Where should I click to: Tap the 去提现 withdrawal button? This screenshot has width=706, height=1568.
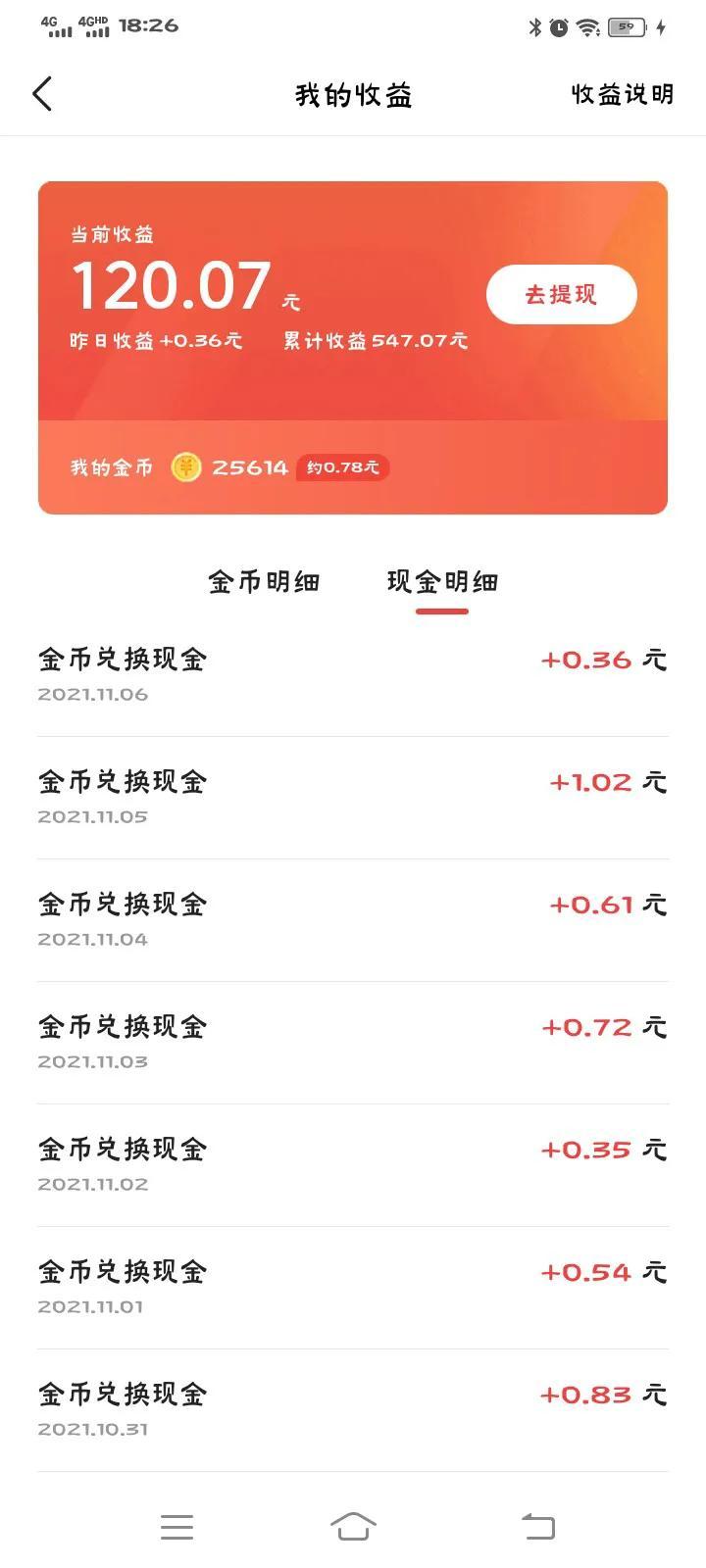click(561, 293)
